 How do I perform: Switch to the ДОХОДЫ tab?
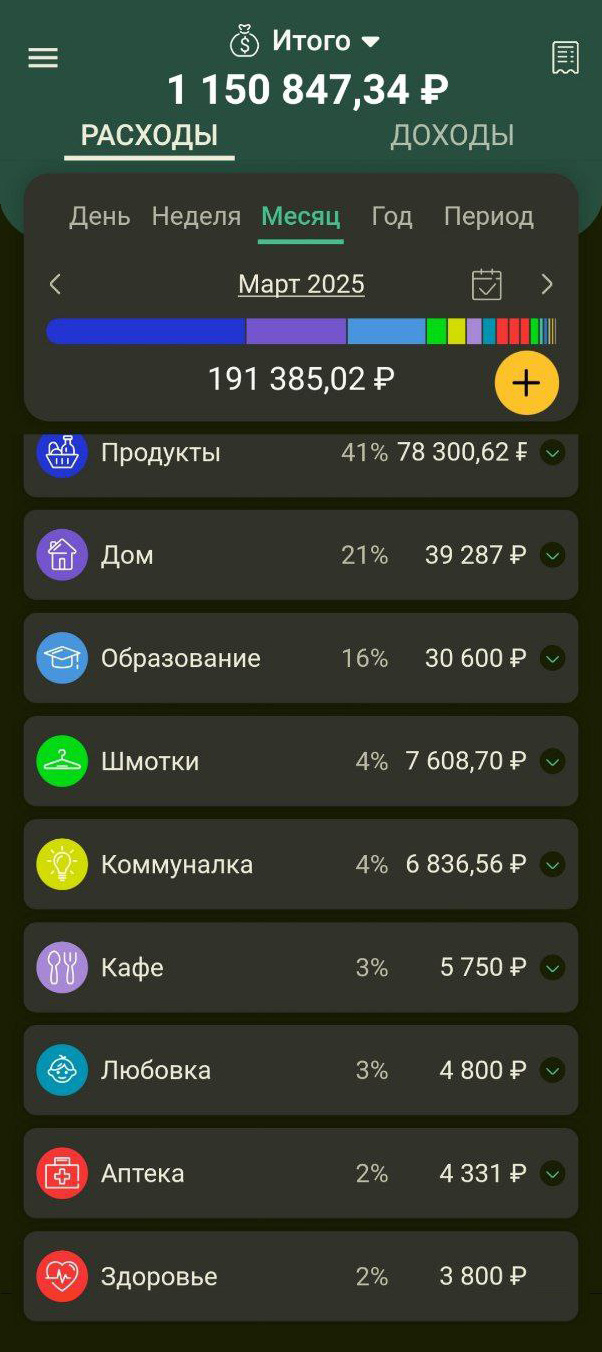[x=452, y=135]
